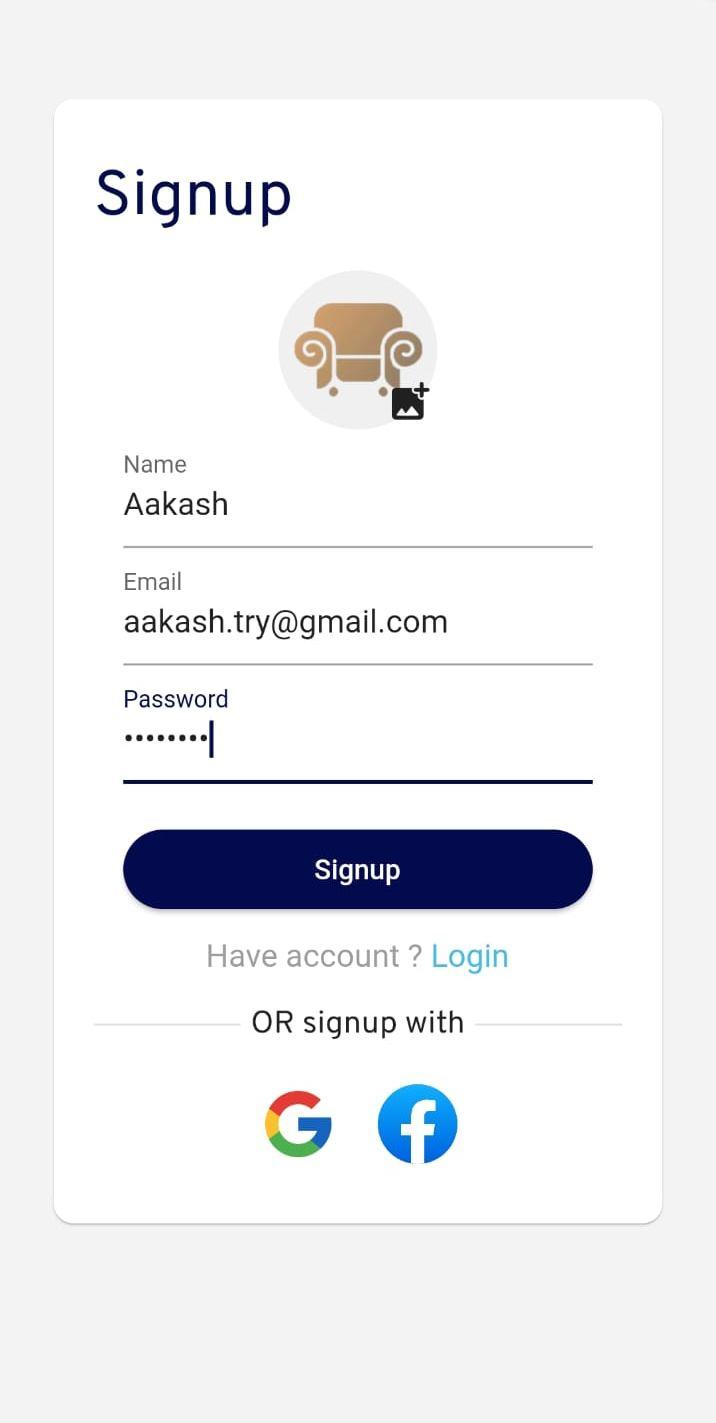Tap the add photo icon on avatar
Viewport: 716px width, 1423px height.
click(x=409, y=402)
